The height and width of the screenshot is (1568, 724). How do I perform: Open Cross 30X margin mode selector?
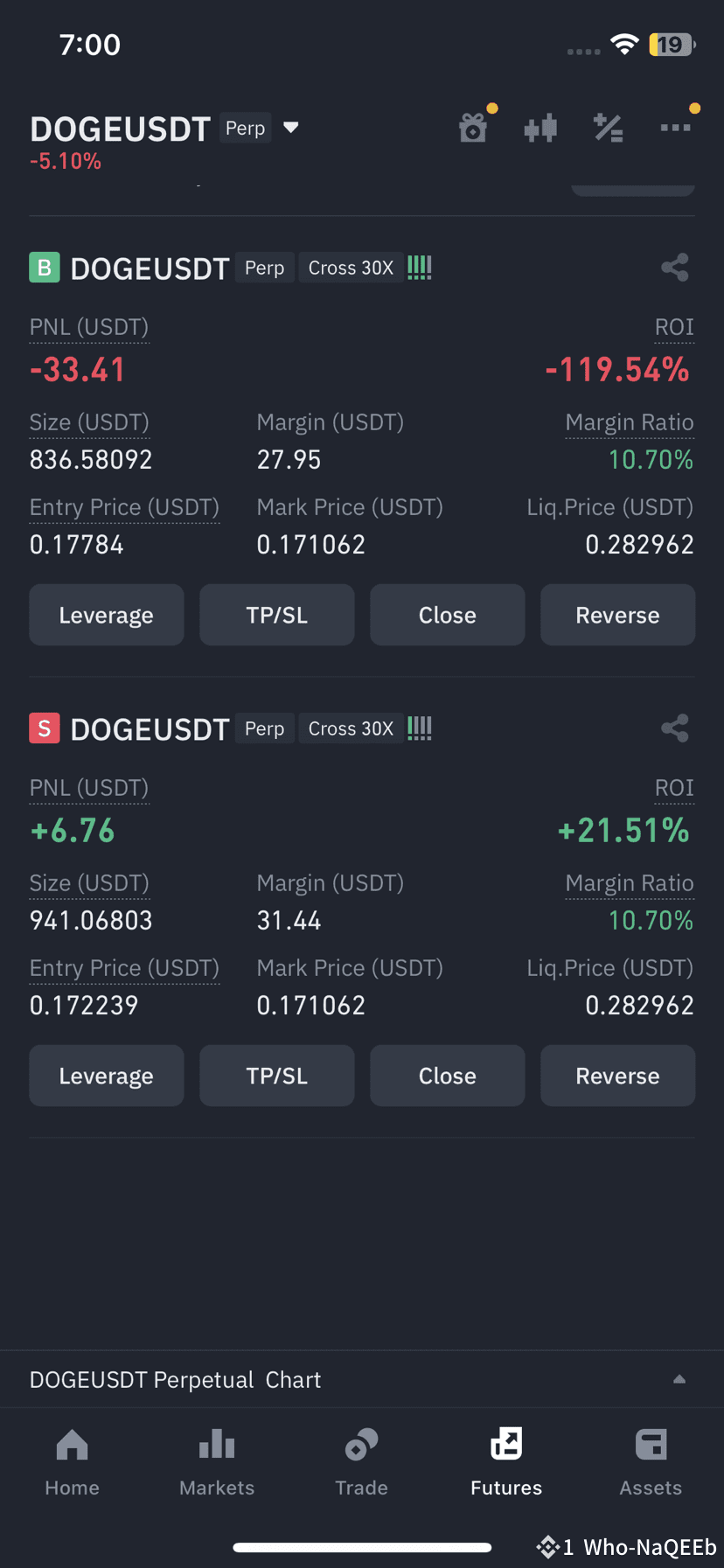pyautogui.click(x=351, y=267)
